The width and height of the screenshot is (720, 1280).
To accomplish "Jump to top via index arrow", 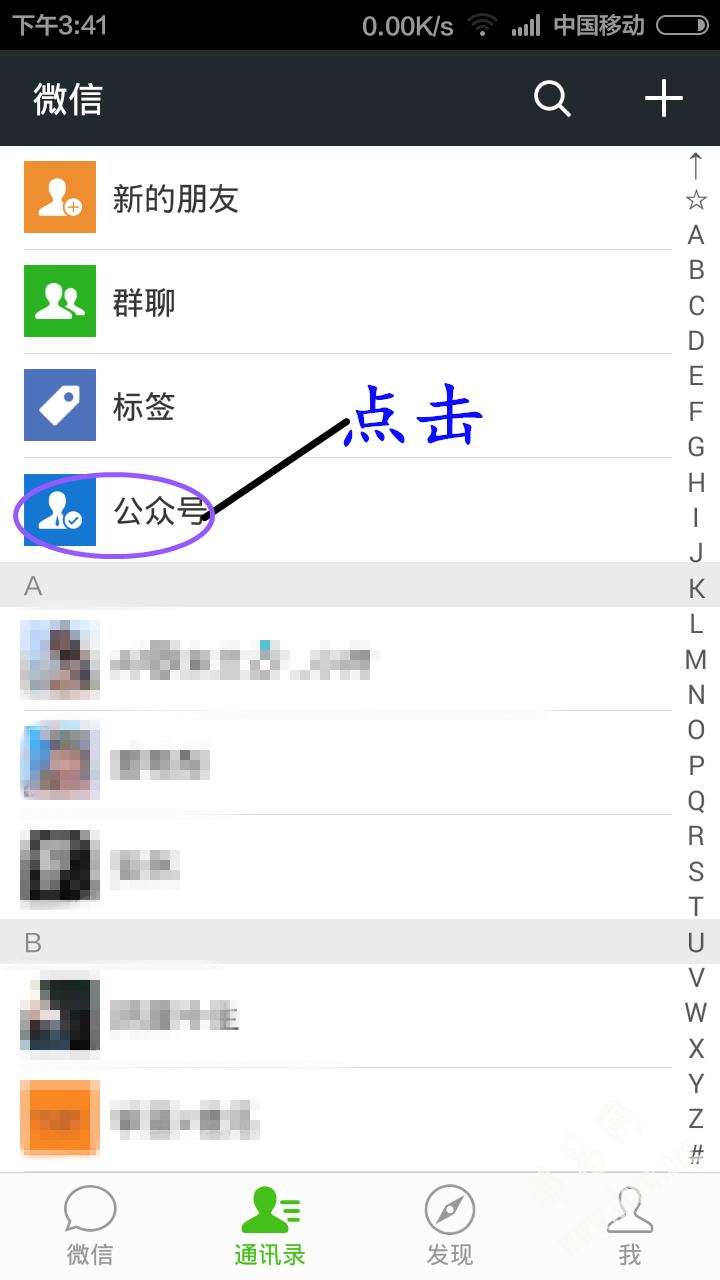I will click(696, 165).
